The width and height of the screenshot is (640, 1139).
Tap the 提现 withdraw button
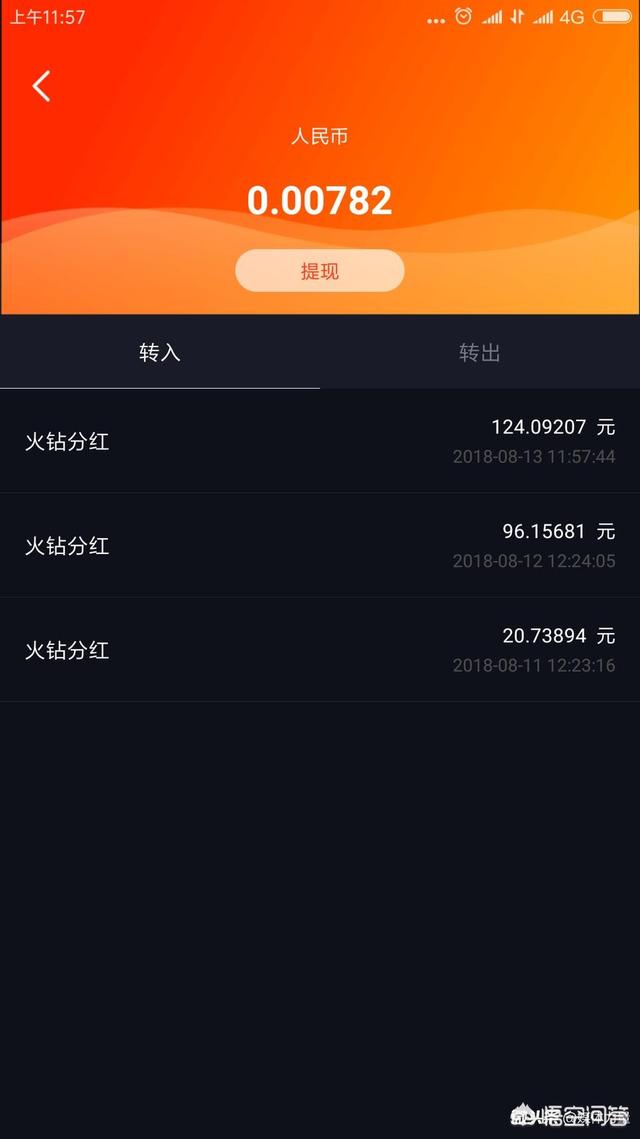320,271
